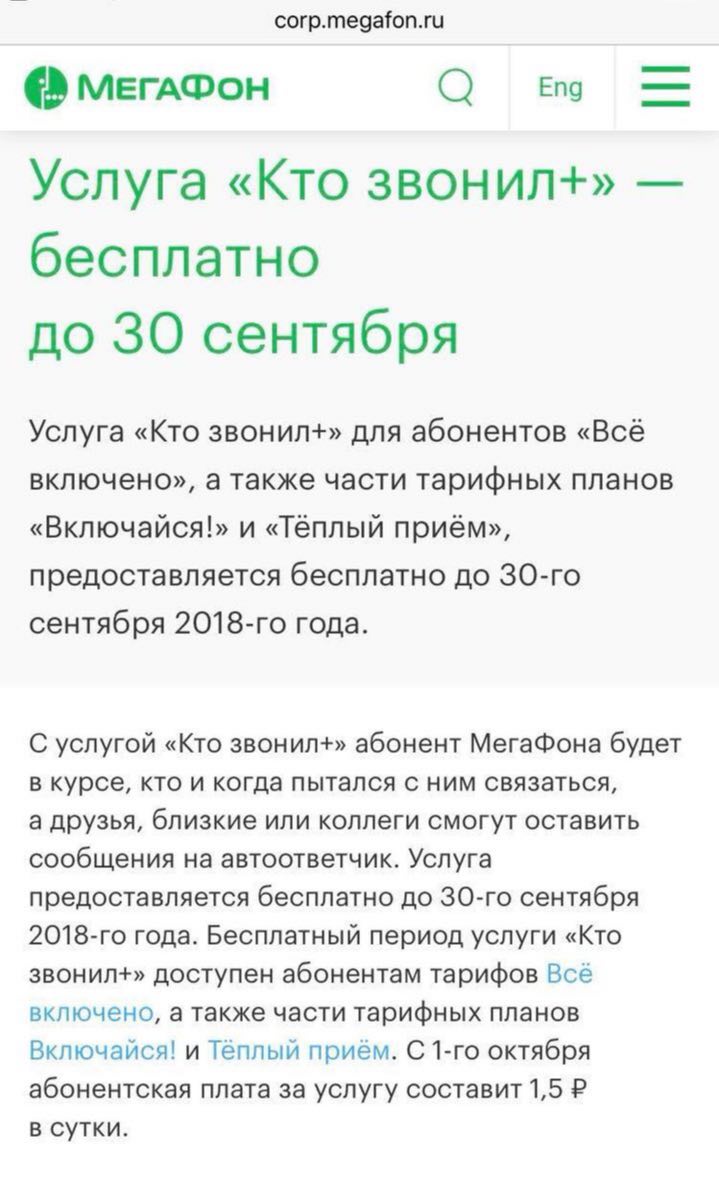
Task: Open the search magnifier icon
Action: click(x=457, y=88)
